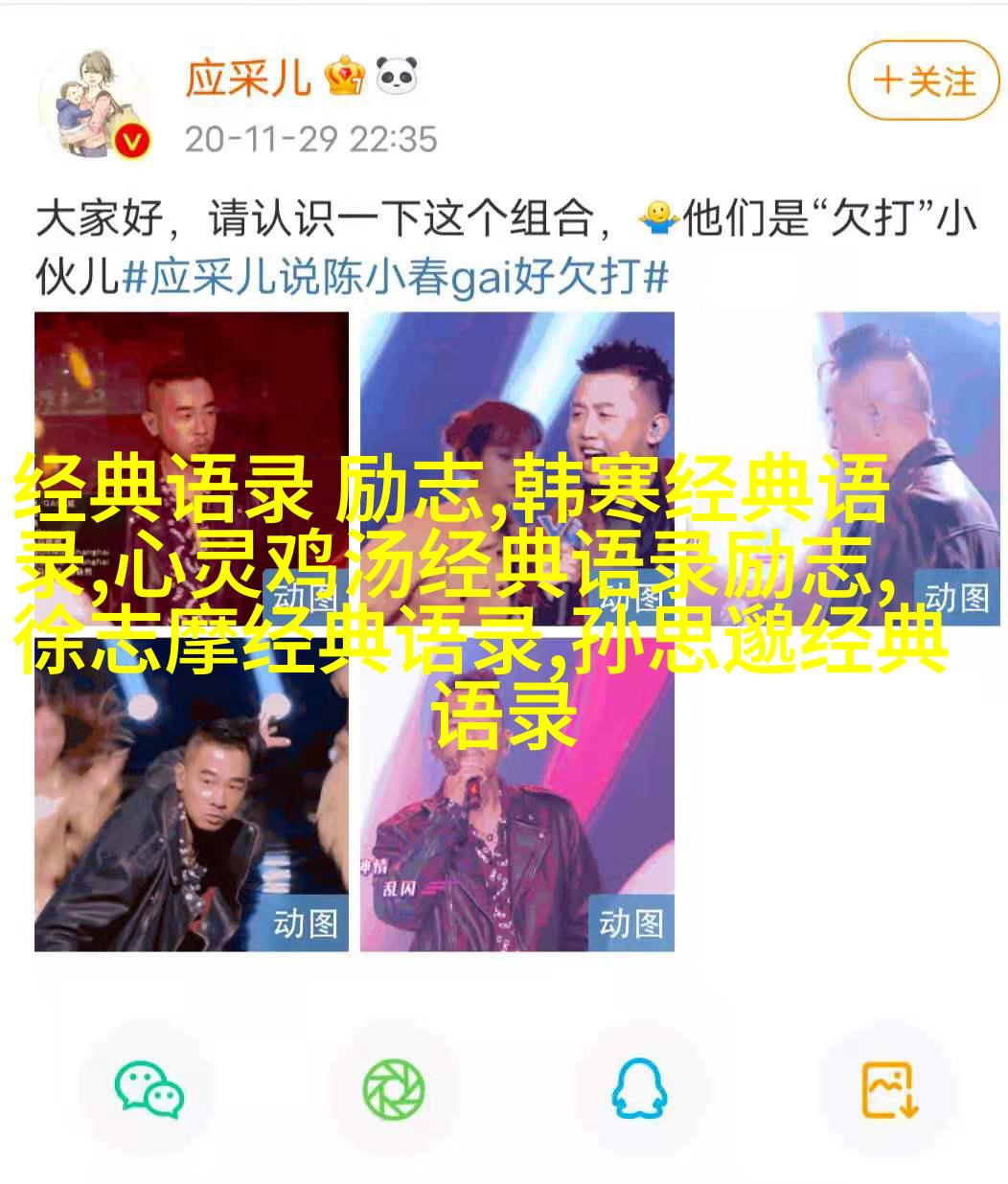Share the post to QQ
1008x1184 pixels.
639,1090
